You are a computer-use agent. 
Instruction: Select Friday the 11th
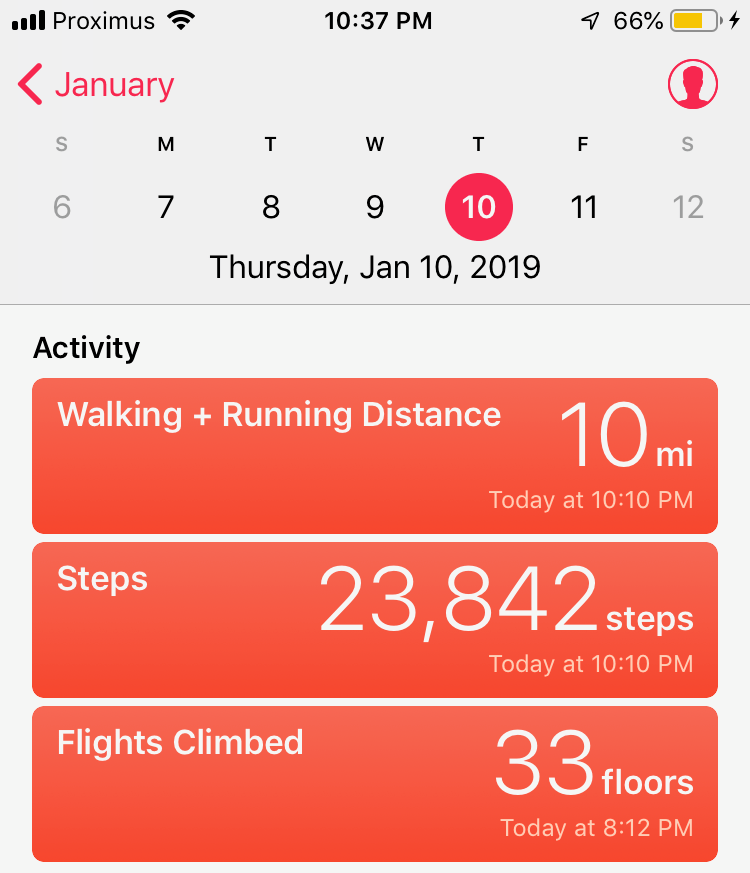[x=583, y=207]
